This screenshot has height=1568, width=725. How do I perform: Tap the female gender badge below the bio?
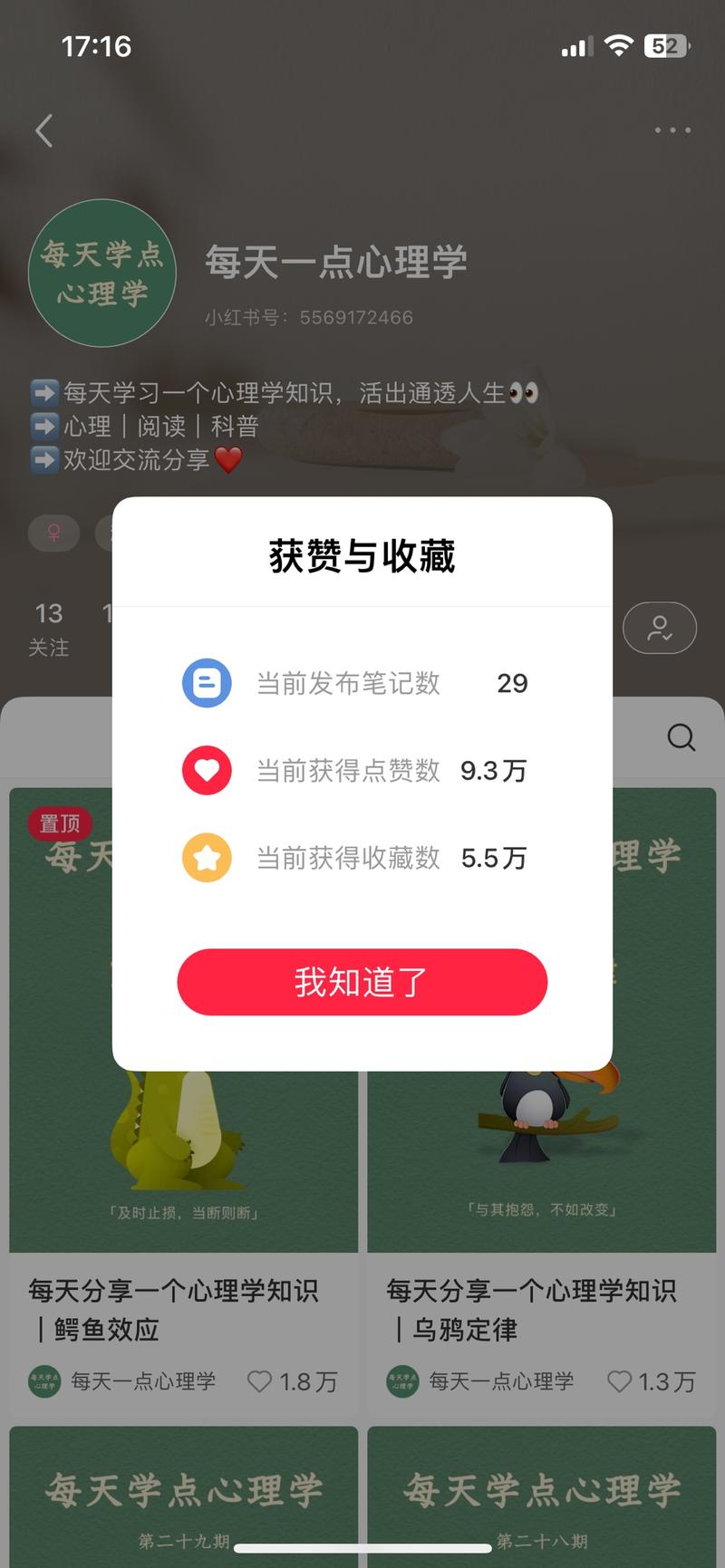tap(53, 534)
